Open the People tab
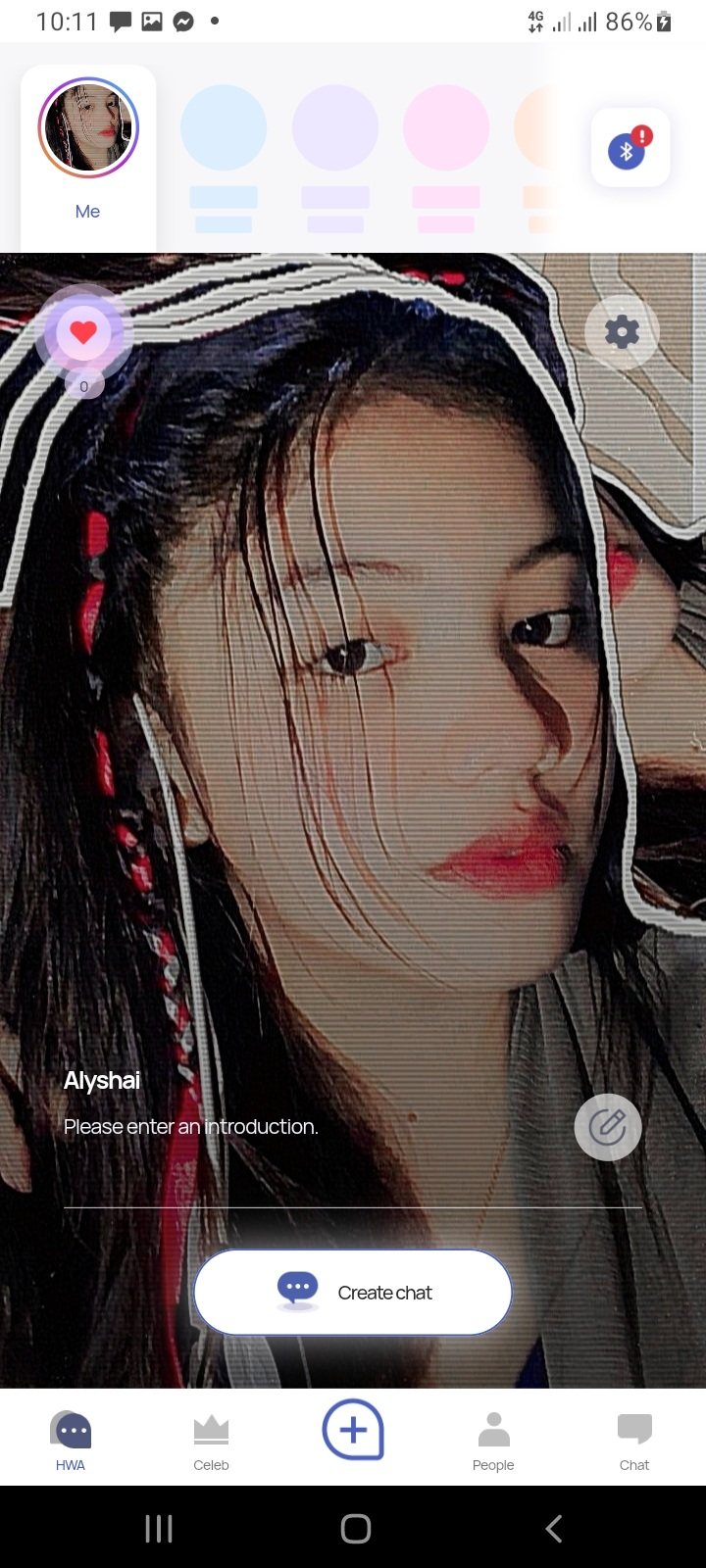The height and width of the screenshot is (1568, 706). tap(493, 1441)
